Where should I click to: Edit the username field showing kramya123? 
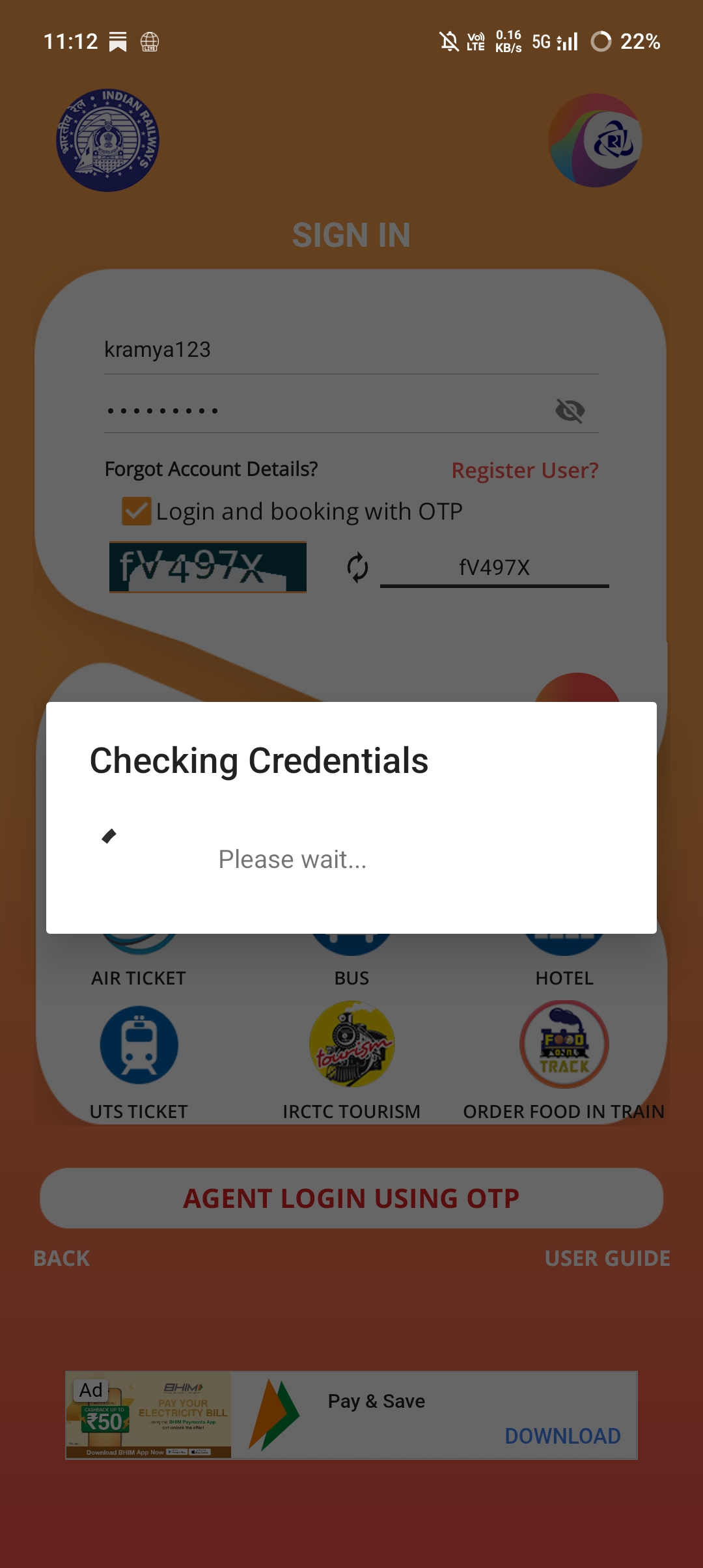point(350,350)
